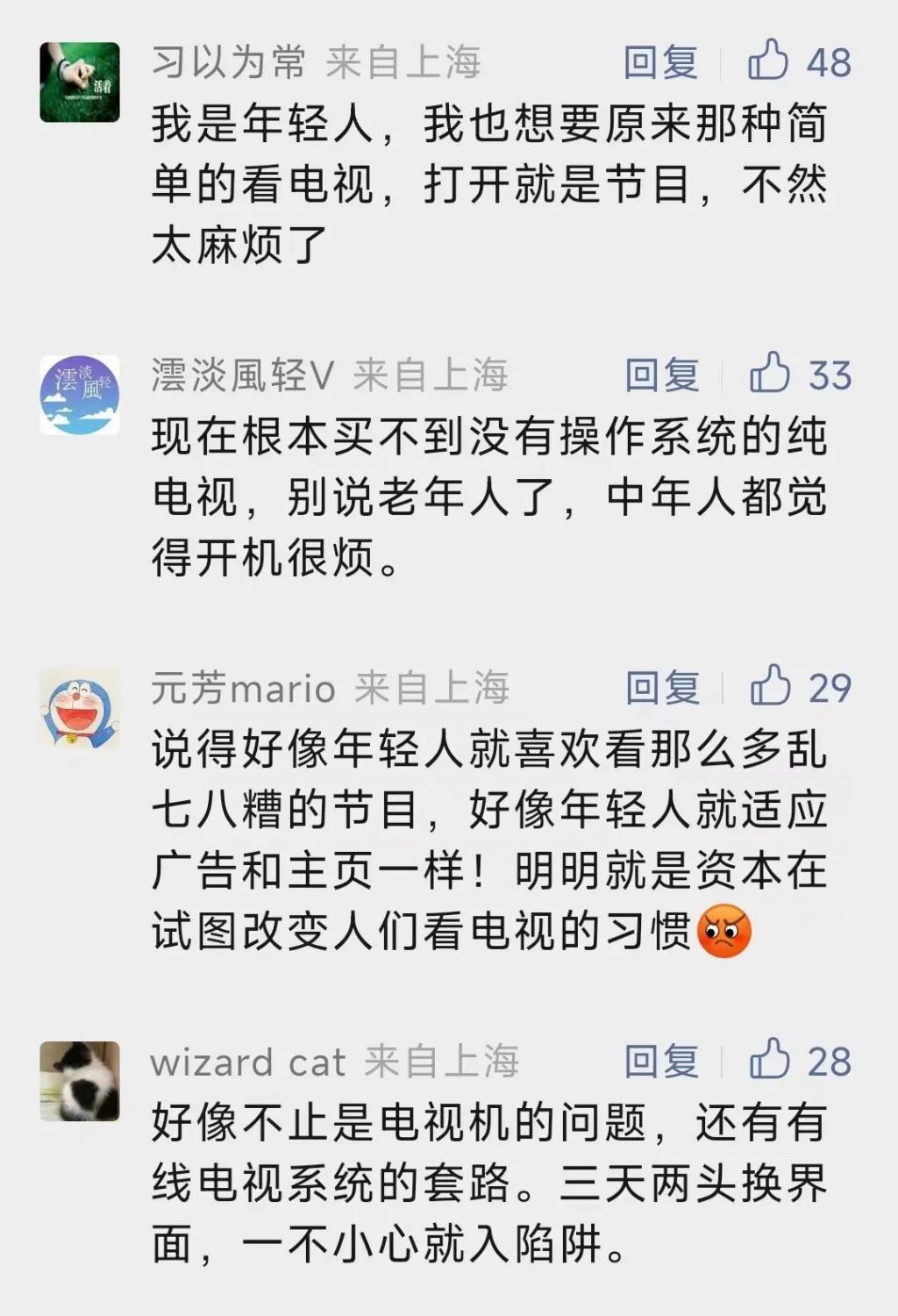Like 习以为常's comment

(769, 61)
